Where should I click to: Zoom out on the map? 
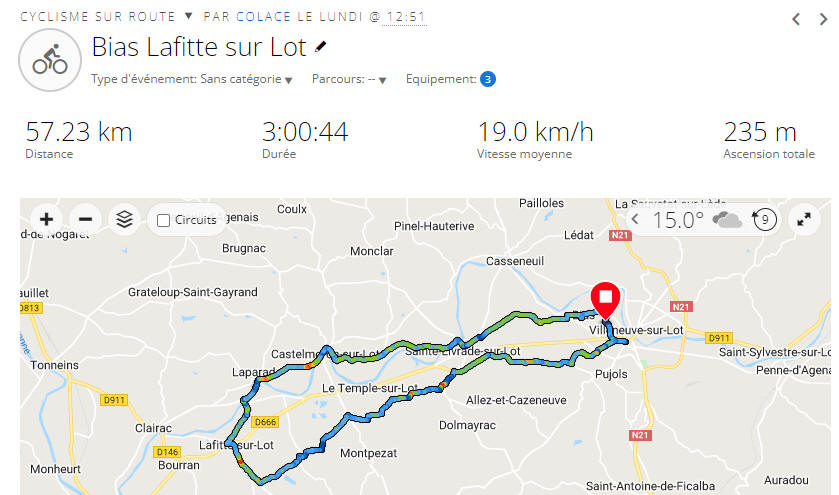pos(85,219)
